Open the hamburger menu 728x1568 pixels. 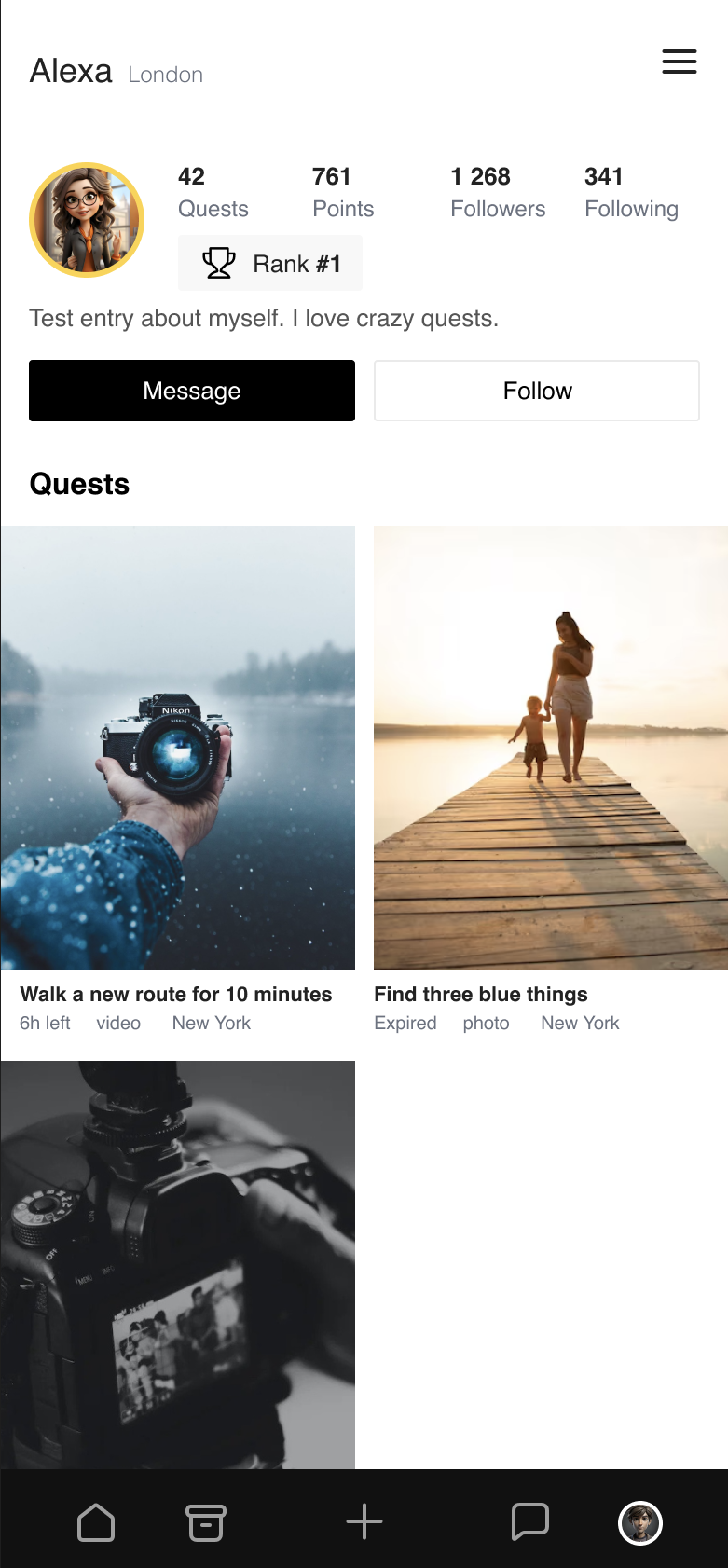pos(680,62)
